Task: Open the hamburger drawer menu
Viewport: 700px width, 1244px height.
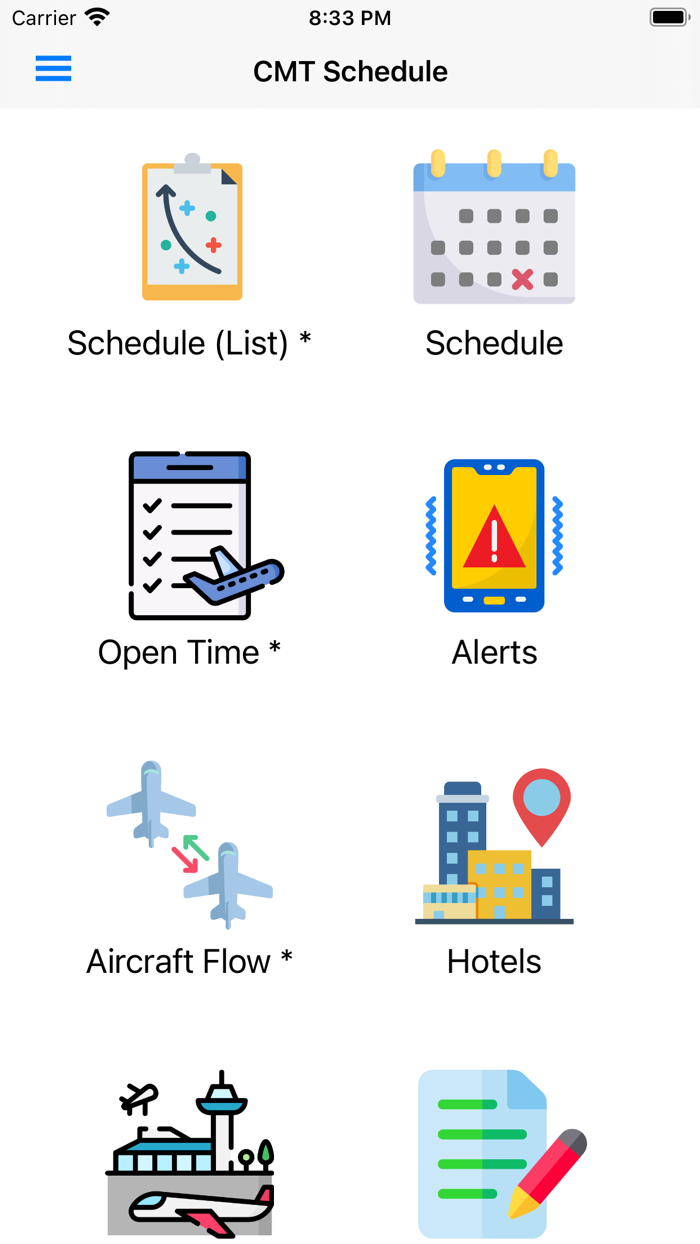Action: coord(54,69)
